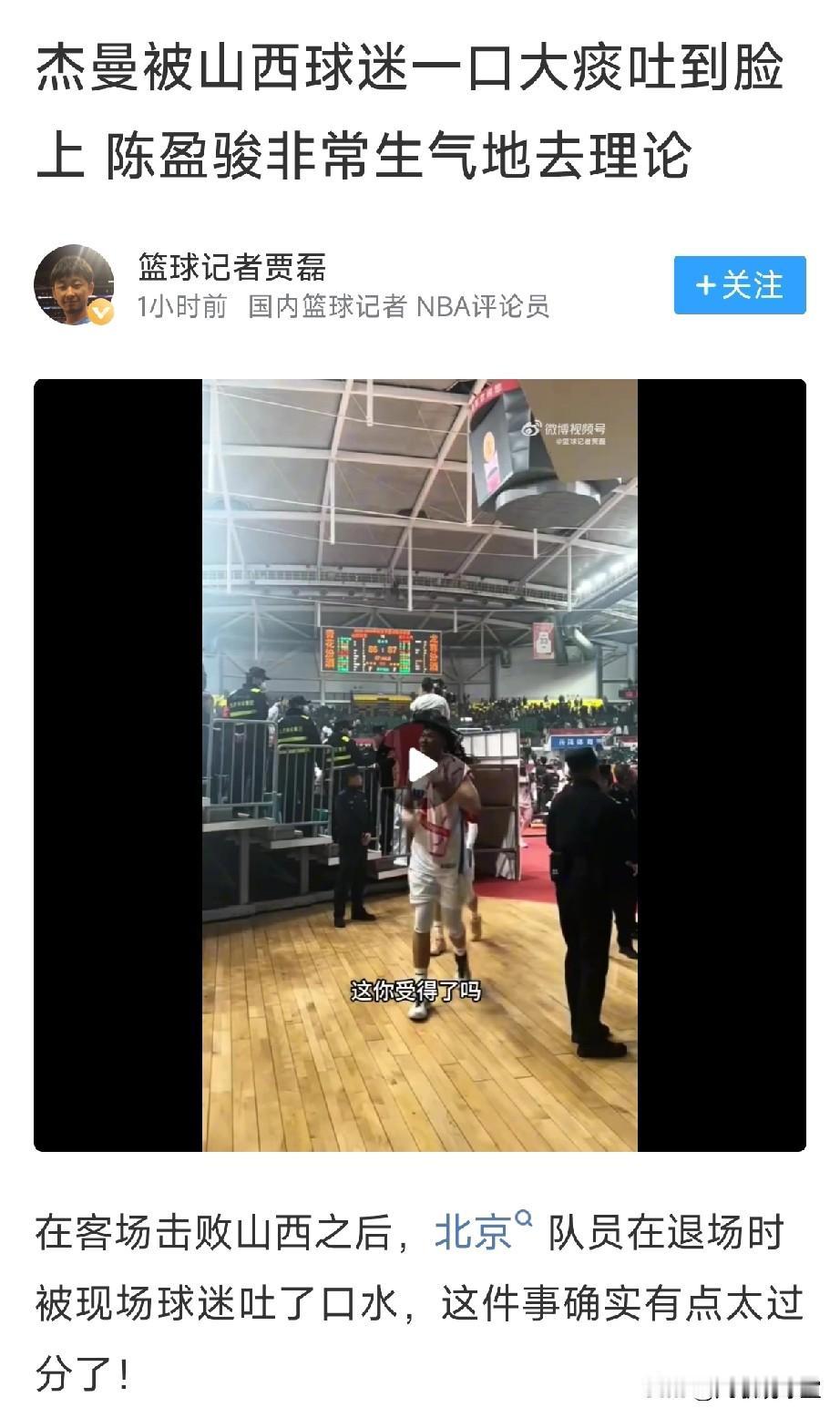This screenshot has width=840, height=1418.
Task: Click the @篮球记者贾磊 watermark under the video logo
Action: 583,443
